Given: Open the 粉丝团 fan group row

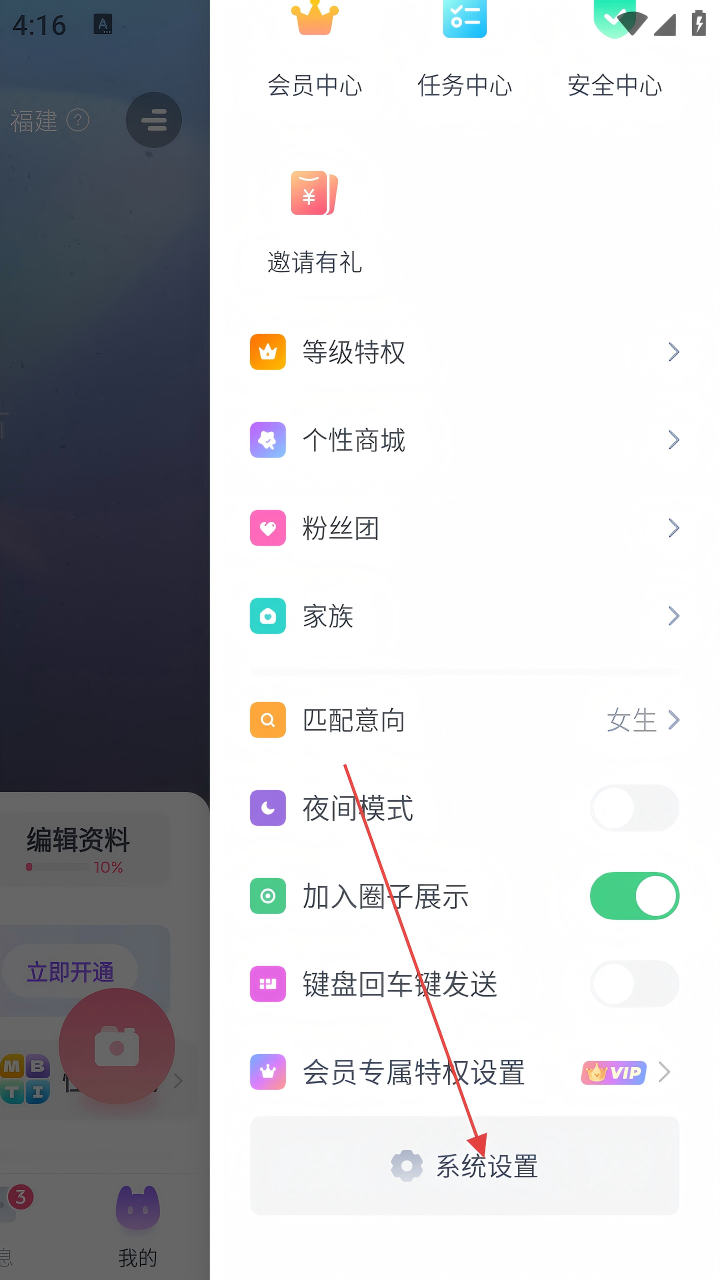Looking at the screenshot, I should coord(464,528).
